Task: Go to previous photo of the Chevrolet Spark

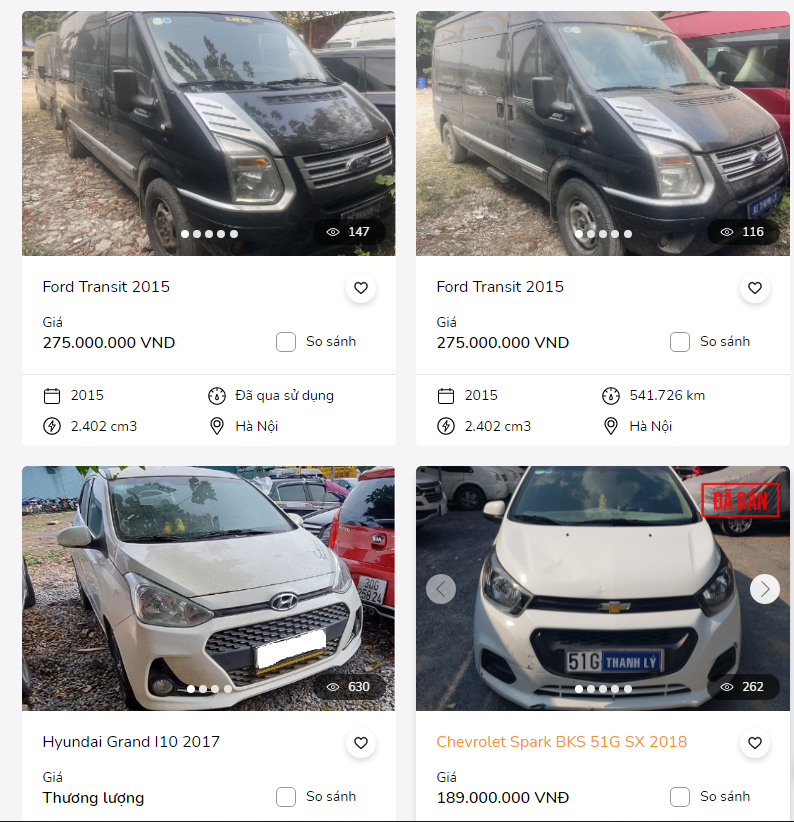Action: [x=441, y=589]
